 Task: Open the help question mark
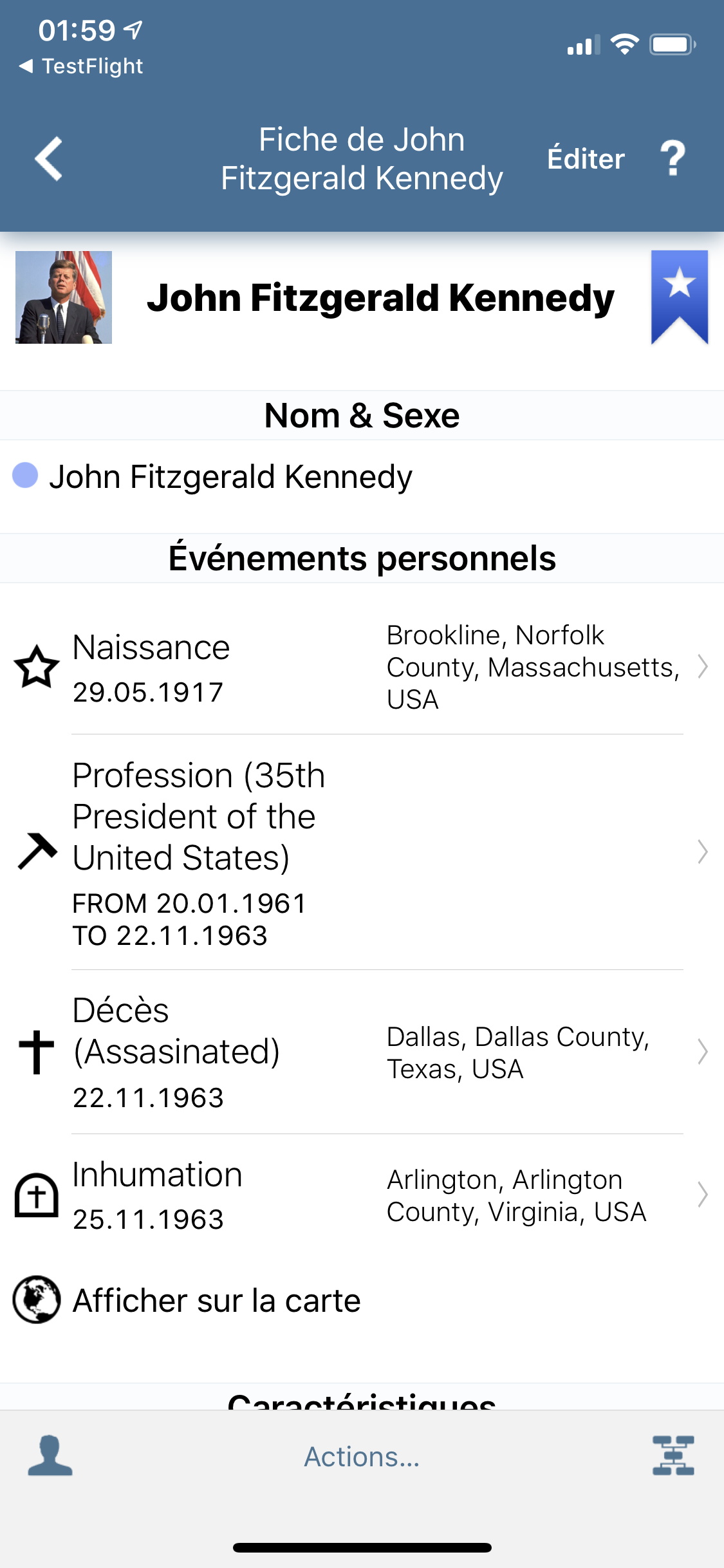pos(673,158)
